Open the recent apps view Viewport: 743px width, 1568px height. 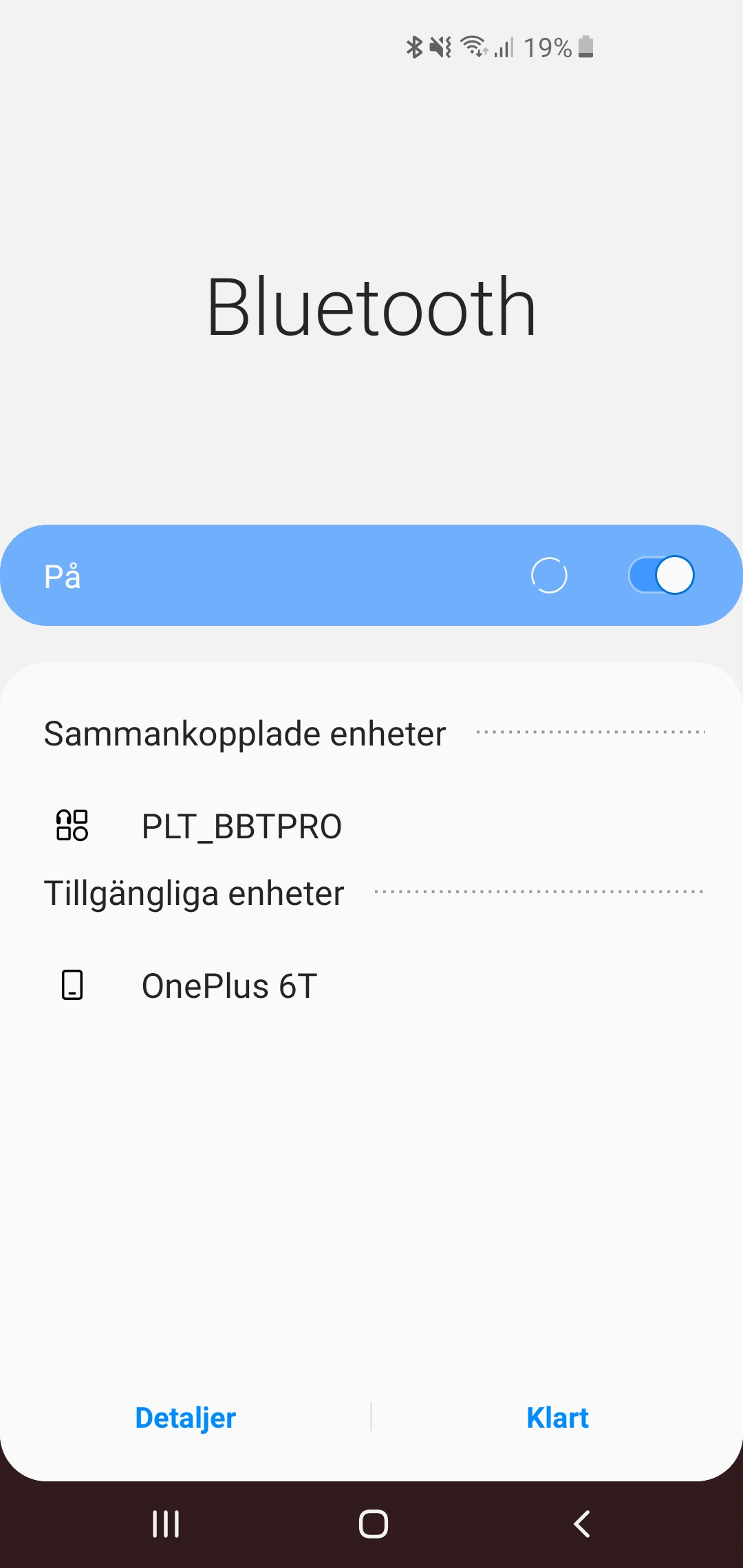click(x=166, y=1524)
